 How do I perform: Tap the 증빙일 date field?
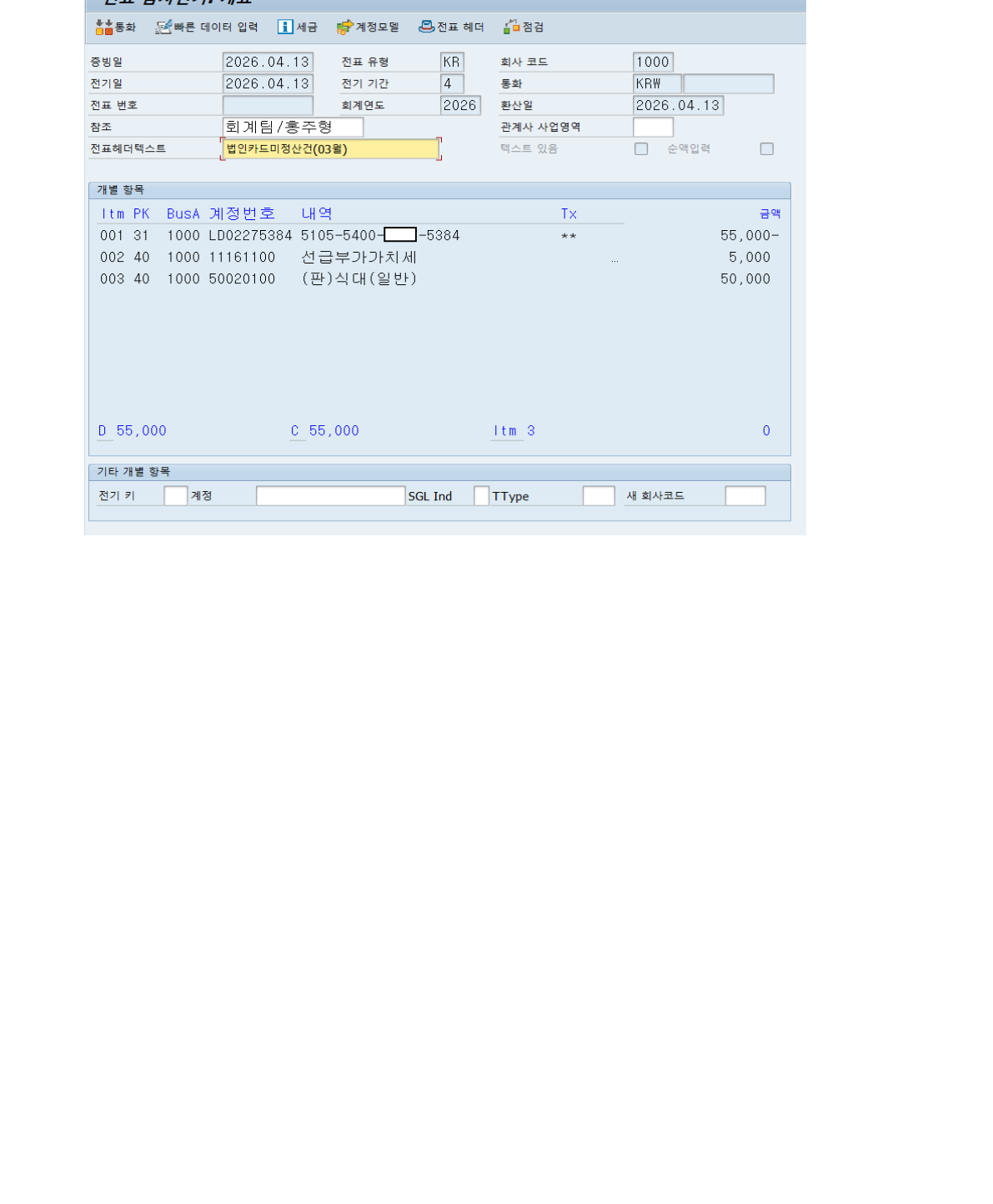pyautogui.click(x=267, y=63)
